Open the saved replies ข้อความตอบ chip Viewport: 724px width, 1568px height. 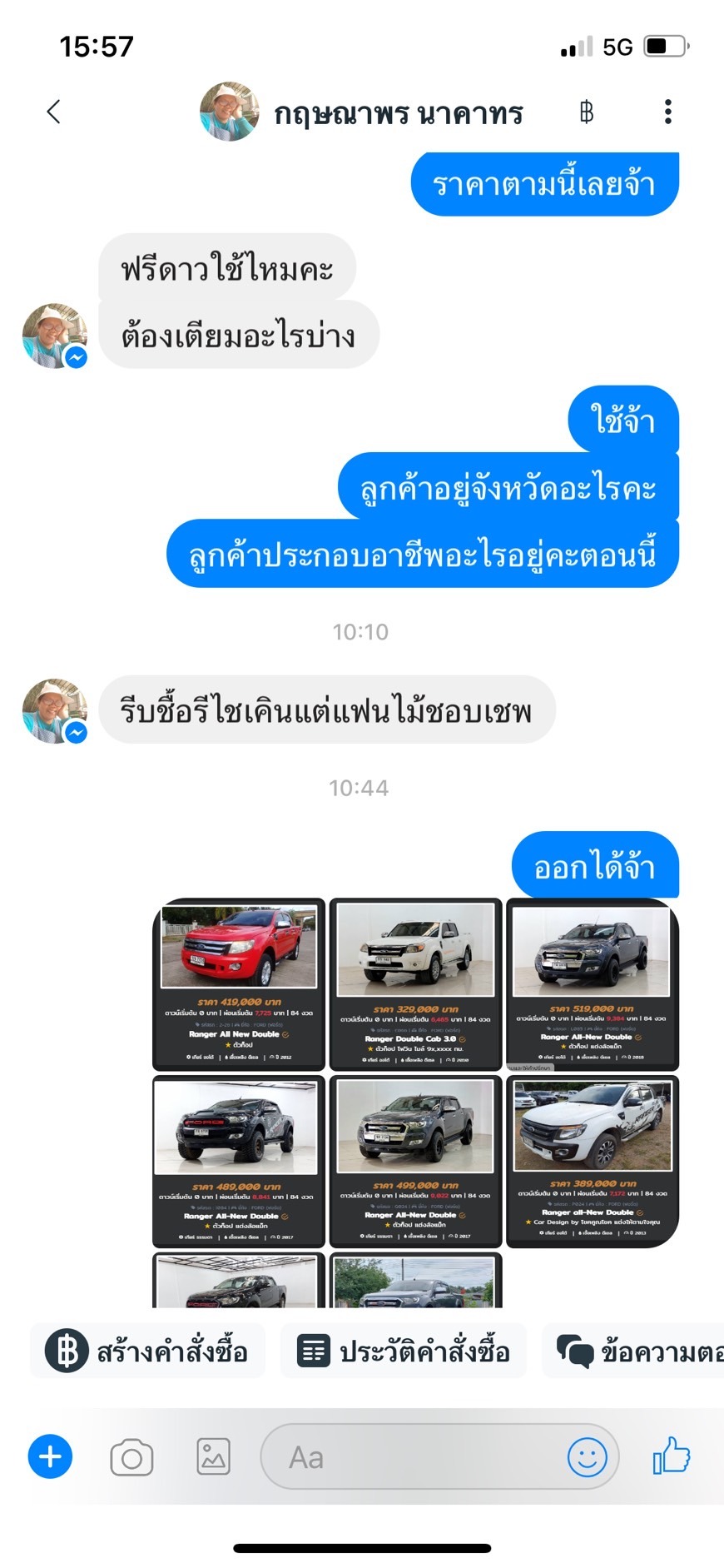[x=633, y=1350]
